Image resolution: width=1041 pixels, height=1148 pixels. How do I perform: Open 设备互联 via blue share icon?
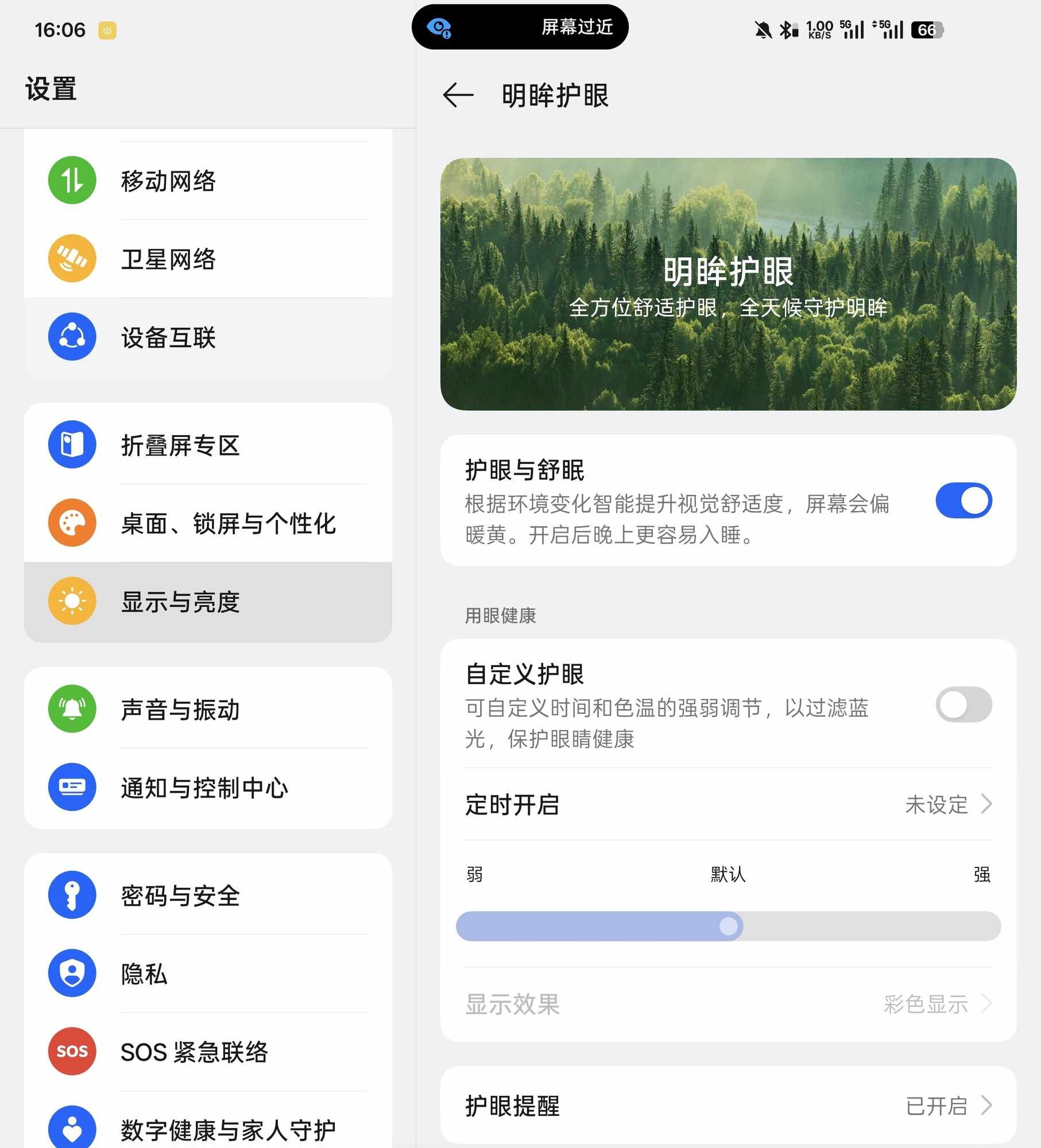pos(72,337)
